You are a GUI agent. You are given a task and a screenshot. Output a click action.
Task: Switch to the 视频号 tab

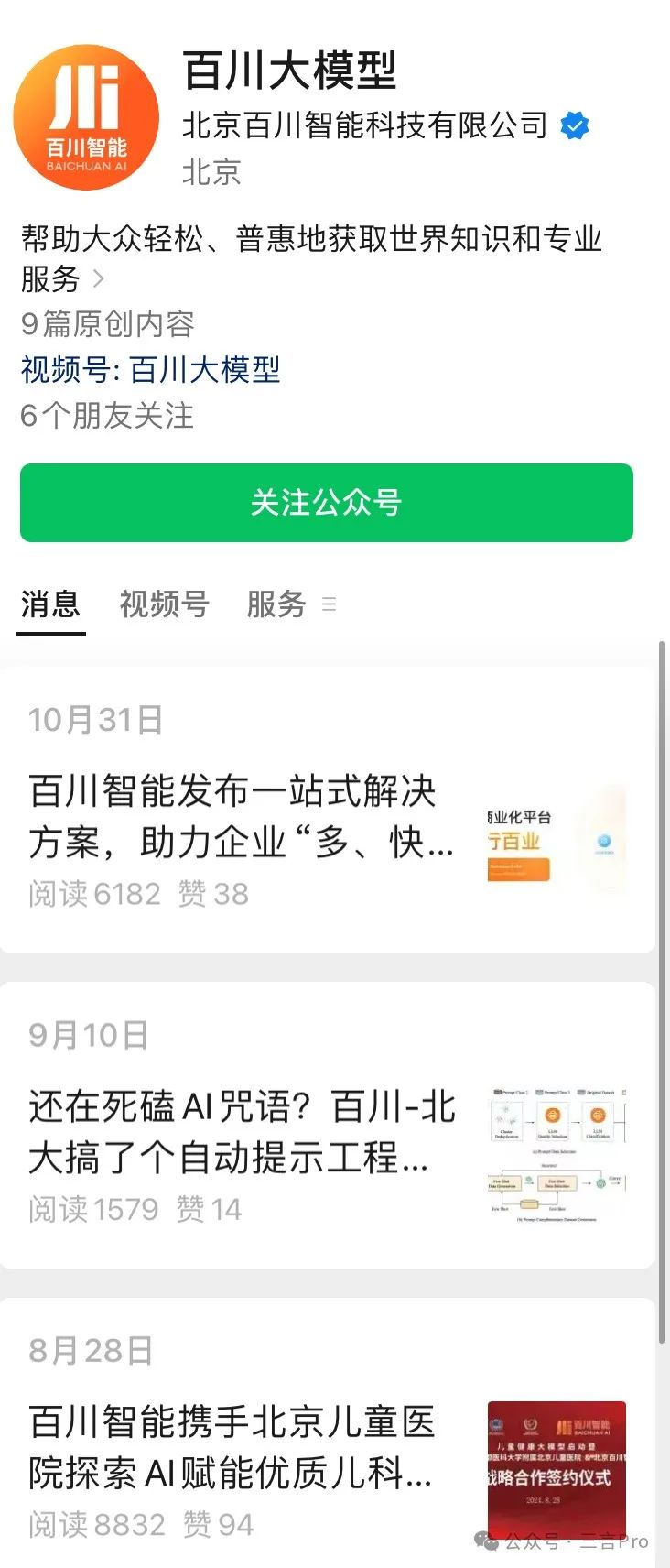click(x=165, y=604)
